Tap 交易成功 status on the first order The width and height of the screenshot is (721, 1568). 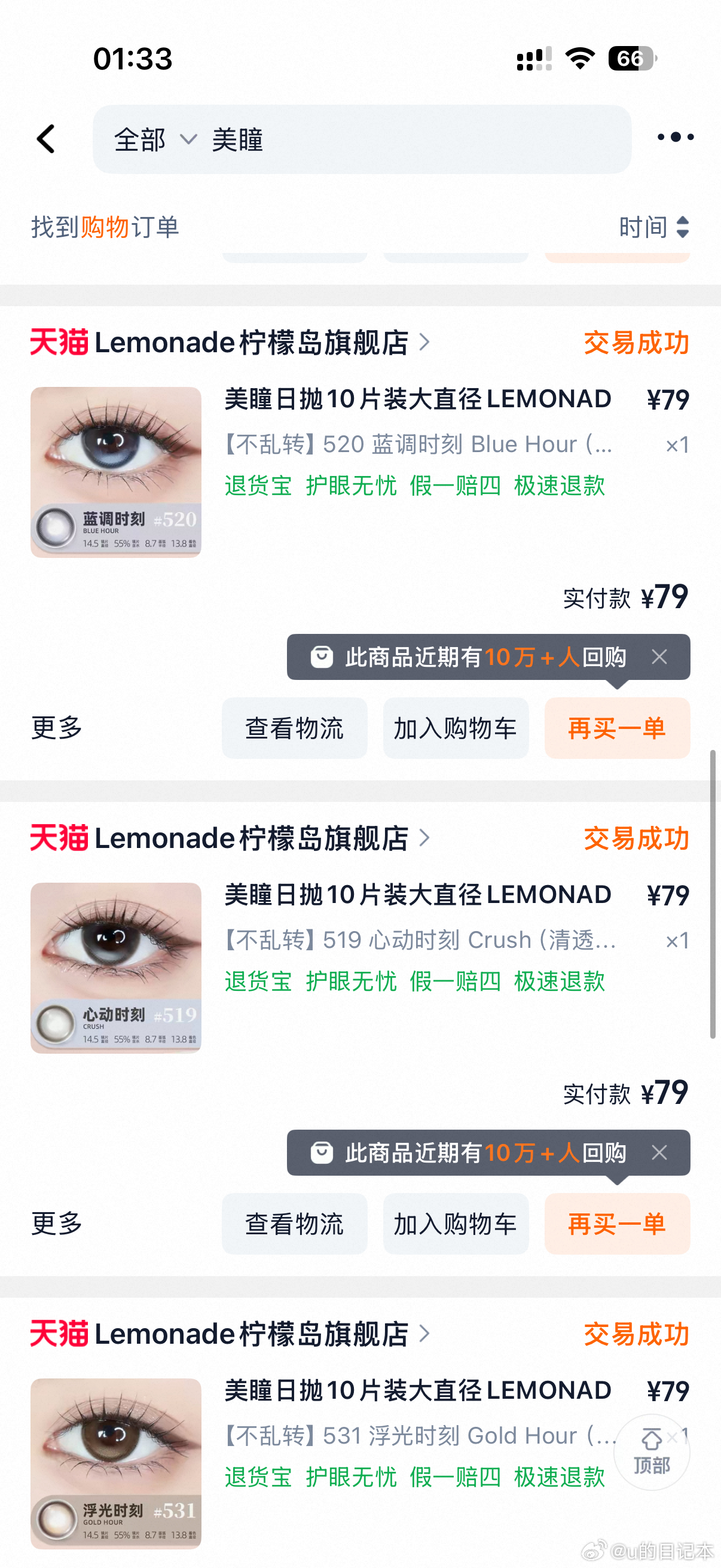point(636,343)
